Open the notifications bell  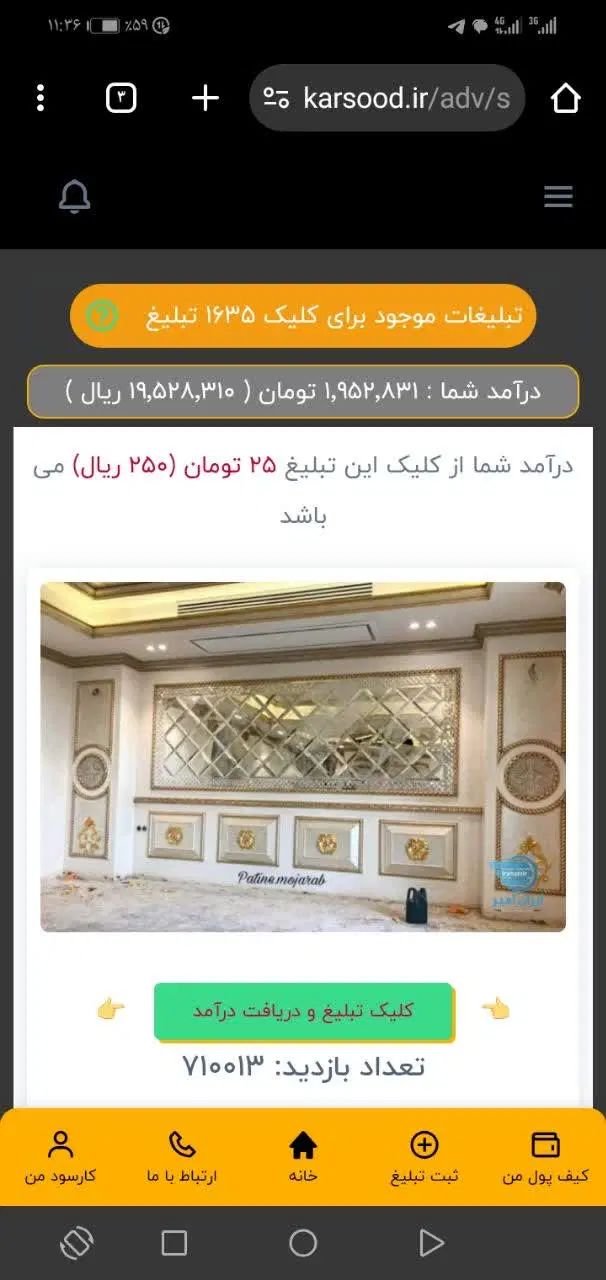[x=75, y=197]
